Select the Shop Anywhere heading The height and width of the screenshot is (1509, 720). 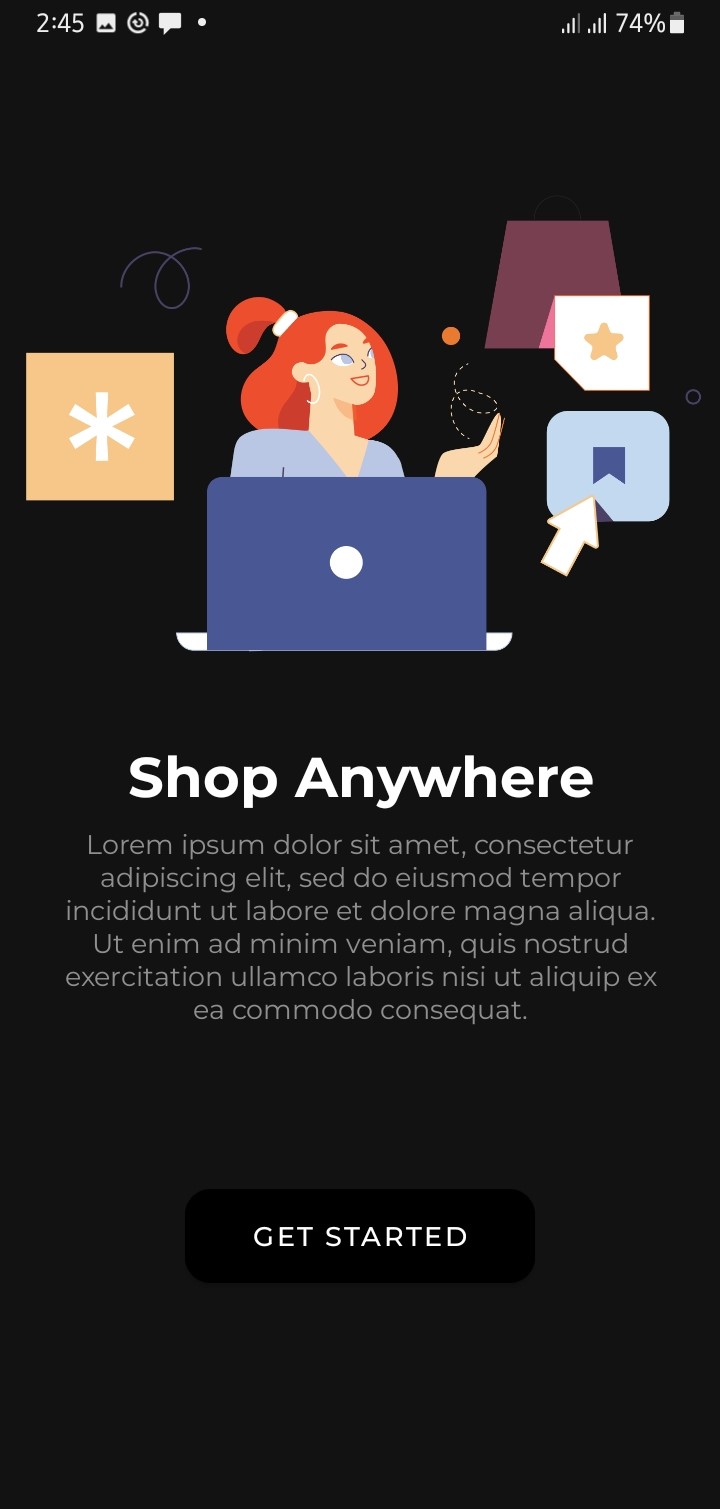[360, 778]
